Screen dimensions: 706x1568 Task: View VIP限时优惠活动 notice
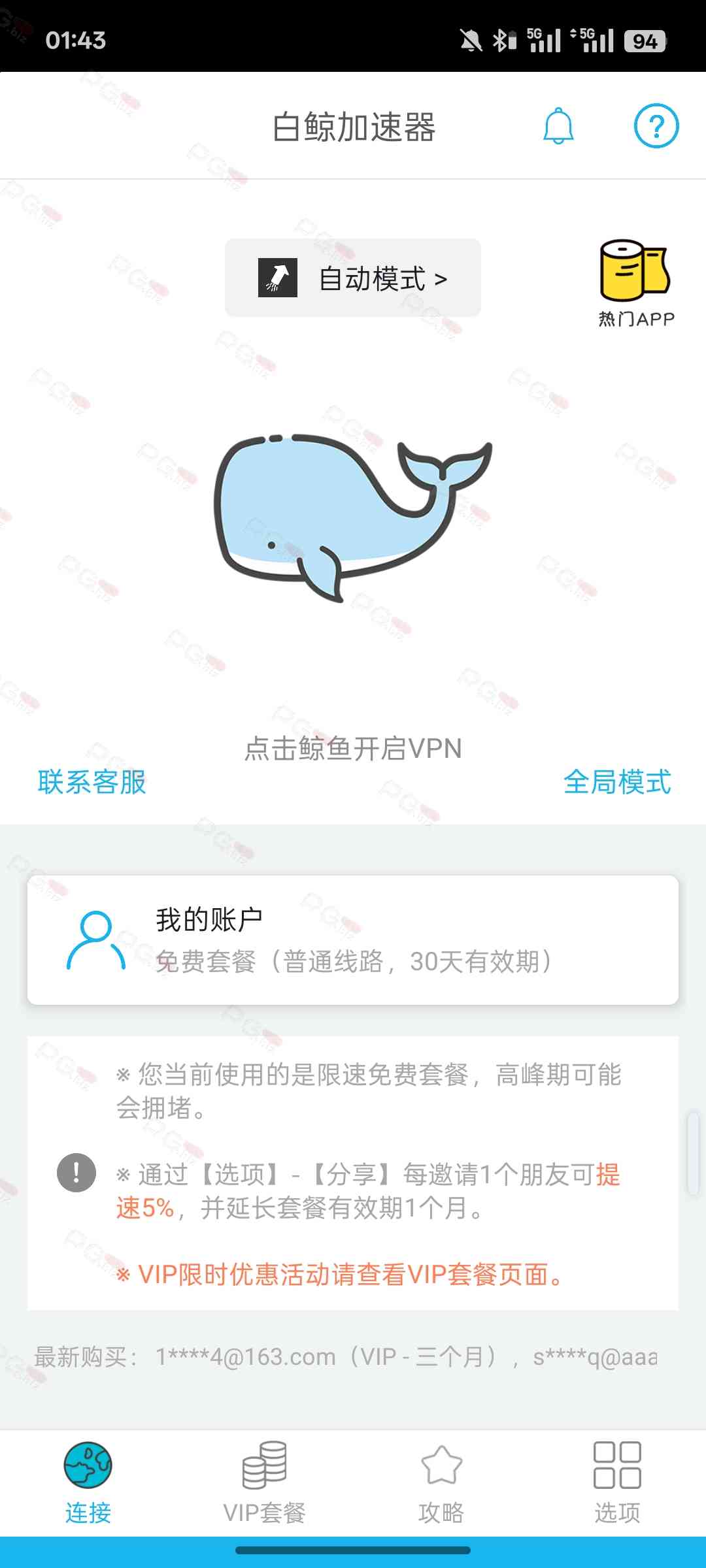(x=350, y=1275)
